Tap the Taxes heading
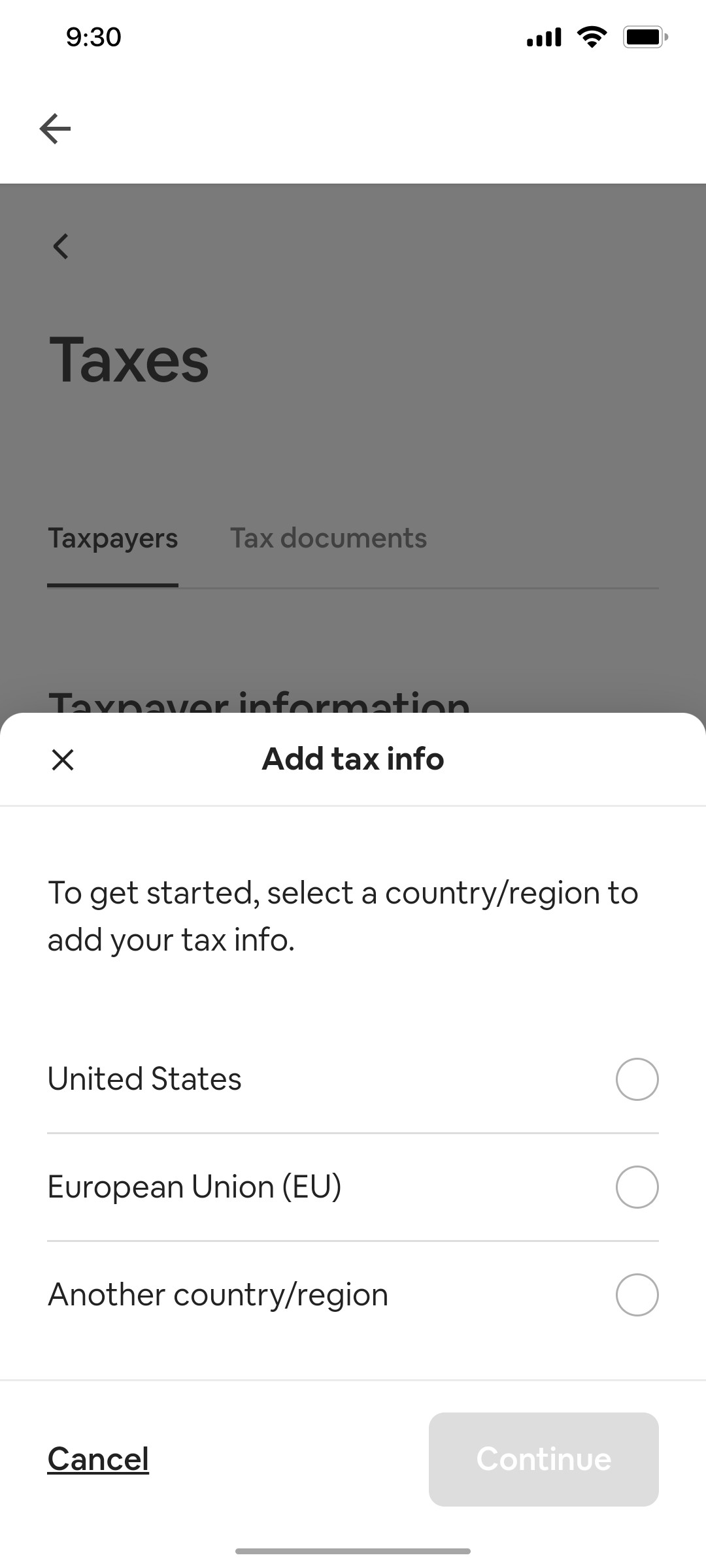The height and width of the screenshot is (1568, 706). pyautogui.click(x=129, y=360)
